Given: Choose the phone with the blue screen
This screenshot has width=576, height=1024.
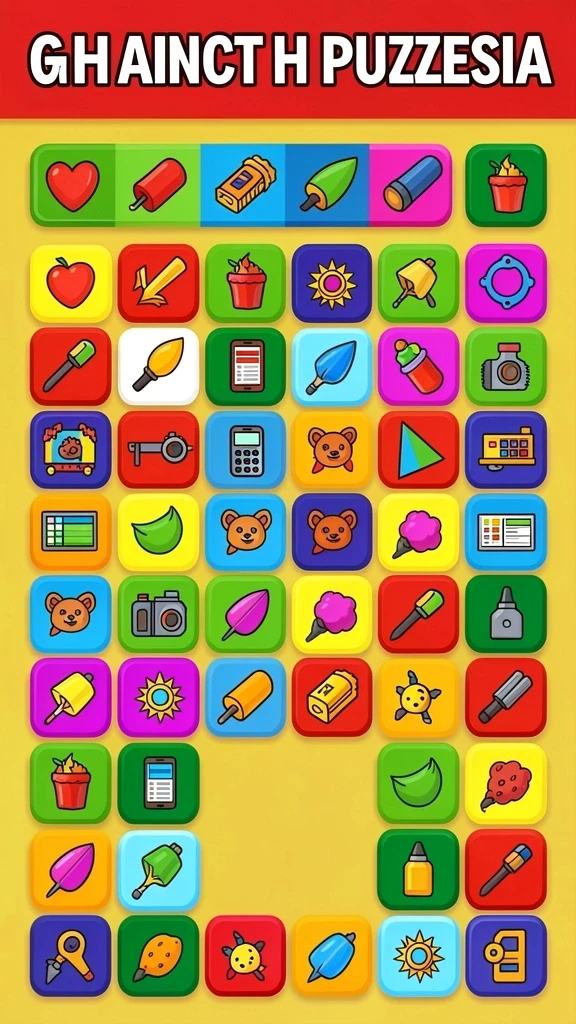Looking at the screenshot, I should coord(158,782).
